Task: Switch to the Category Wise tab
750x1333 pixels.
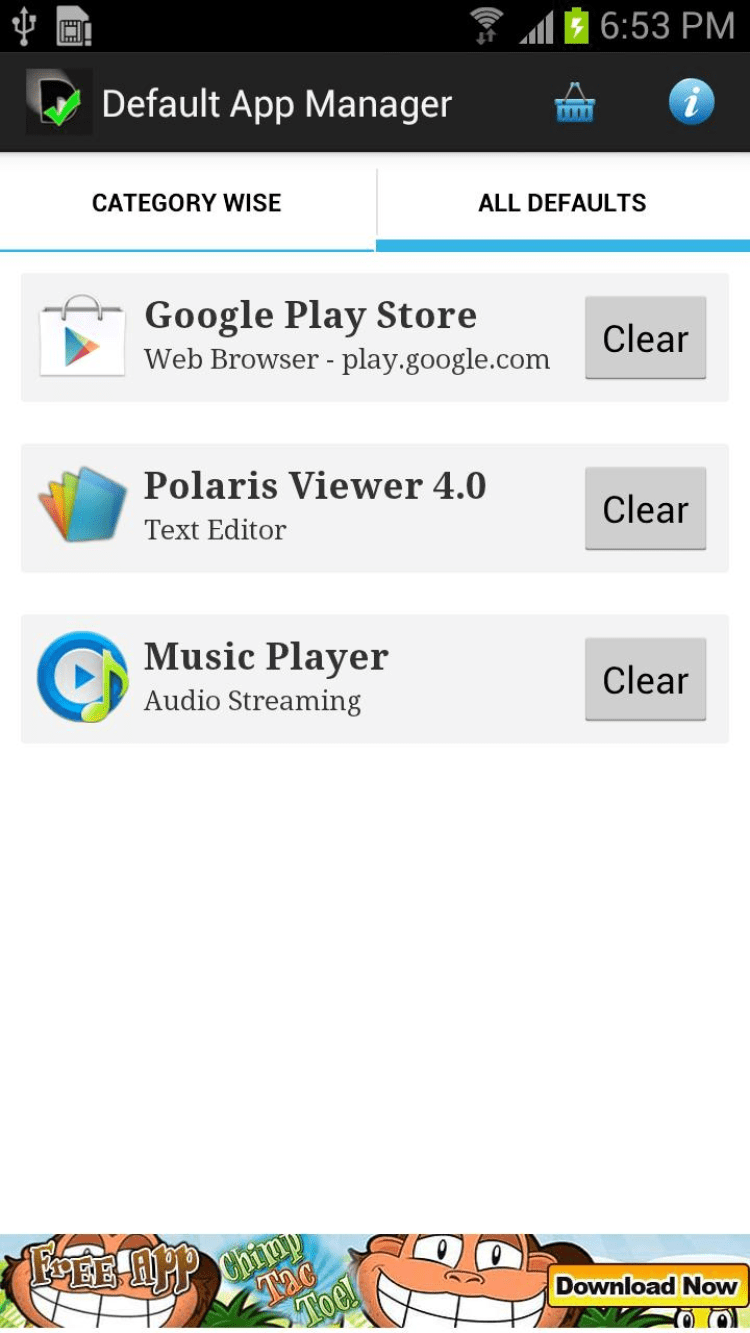Action: (x=187, y=203)
